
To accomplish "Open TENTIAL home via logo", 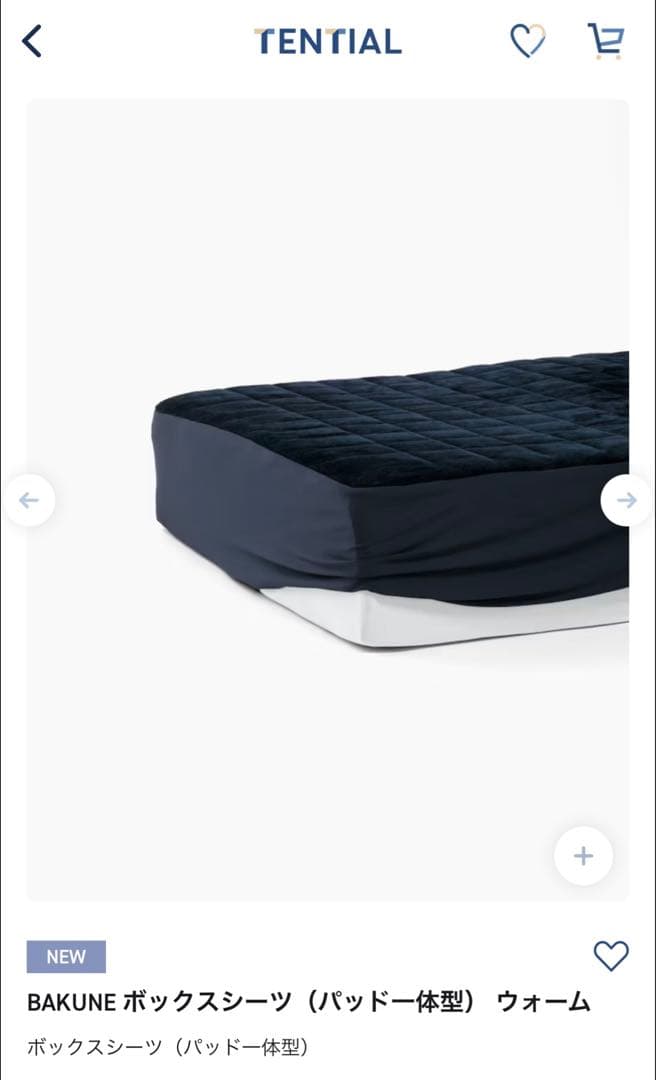I will [327, 41].
